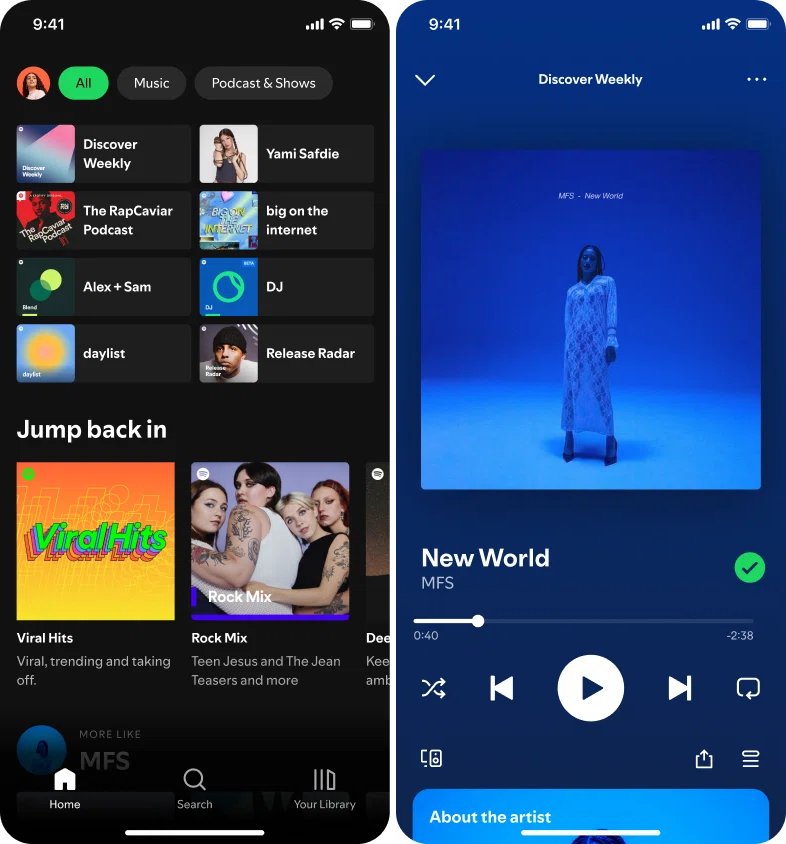Share the current track

pos(704,759)
